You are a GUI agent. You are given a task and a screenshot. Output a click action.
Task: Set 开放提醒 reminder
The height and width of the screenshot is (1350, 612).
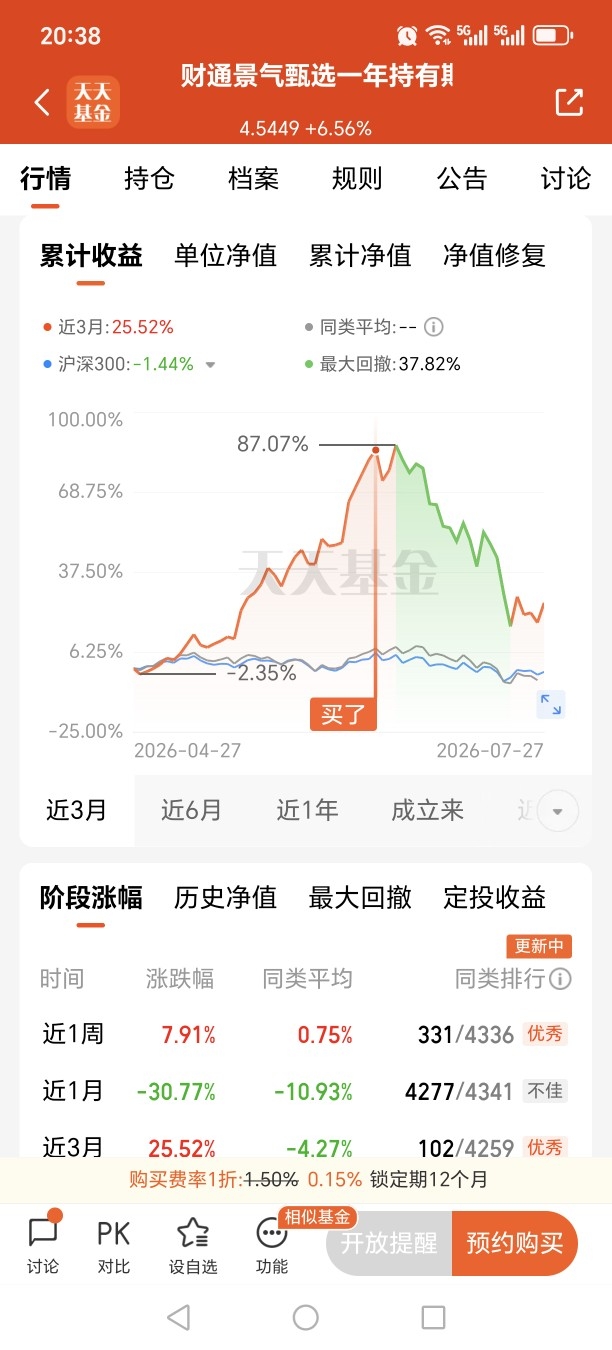(389, 1243)
